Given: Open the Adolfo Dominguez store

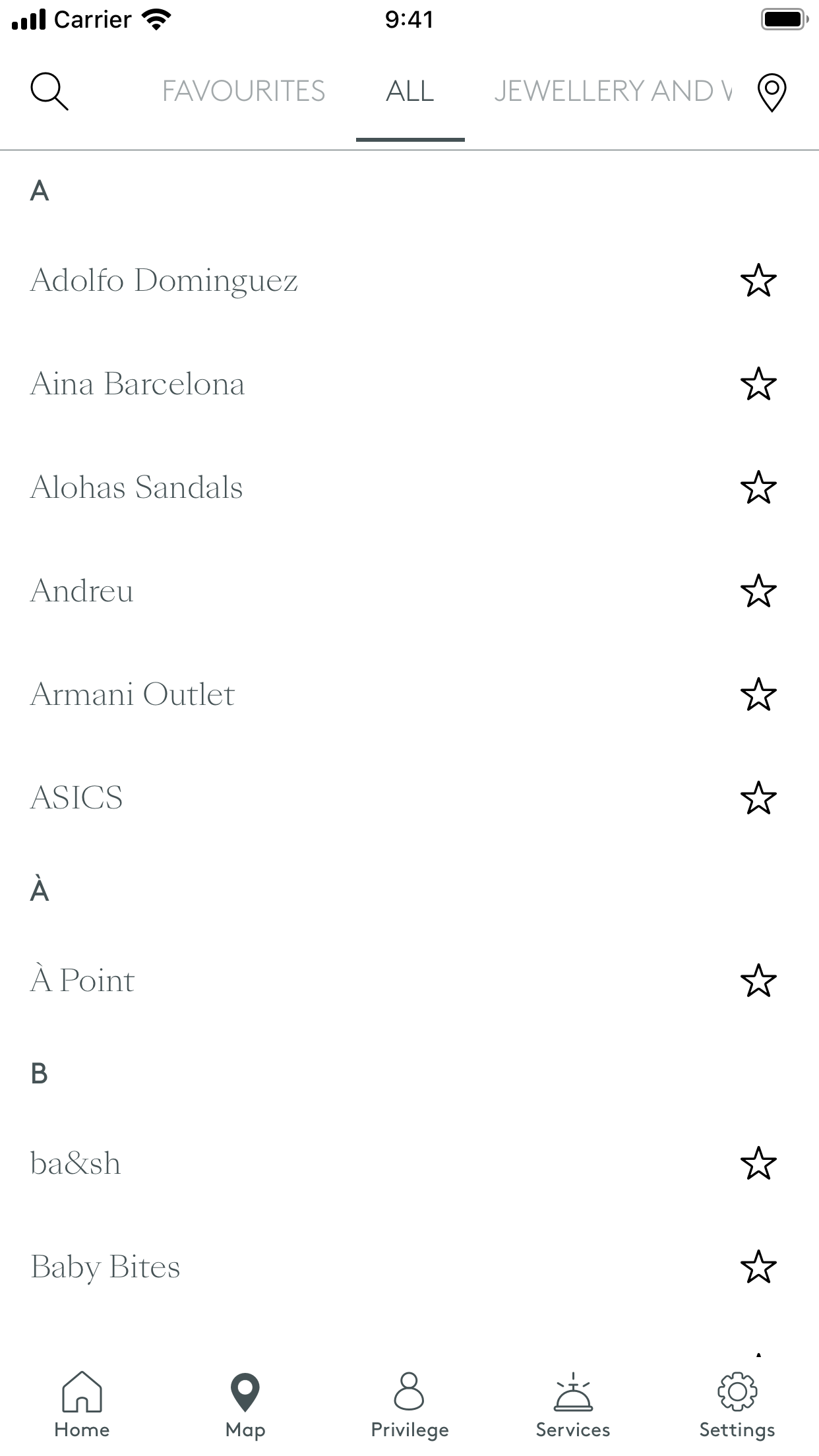Looking at the screenshot, I should click(x=164, y=280).
